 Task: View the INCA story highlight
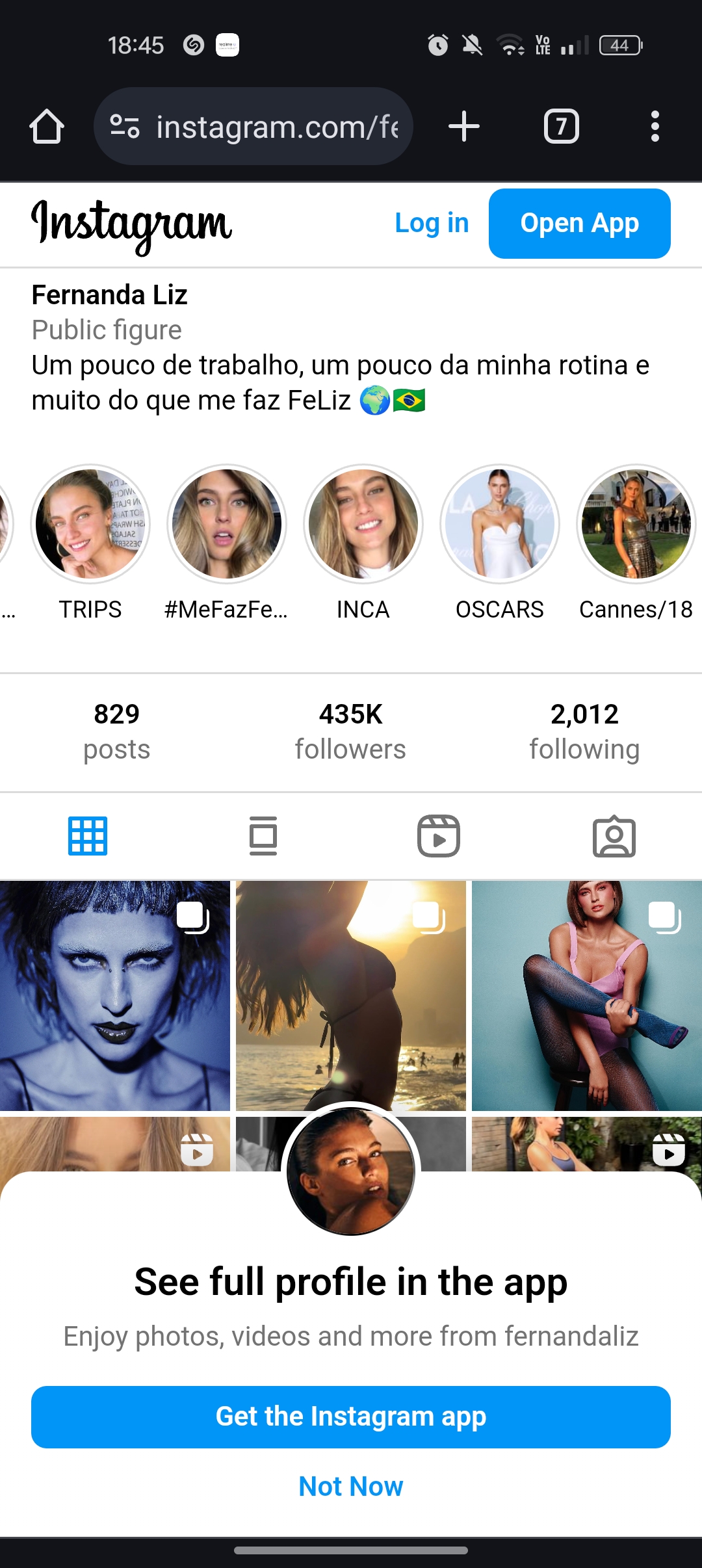(x=363, y=524)
